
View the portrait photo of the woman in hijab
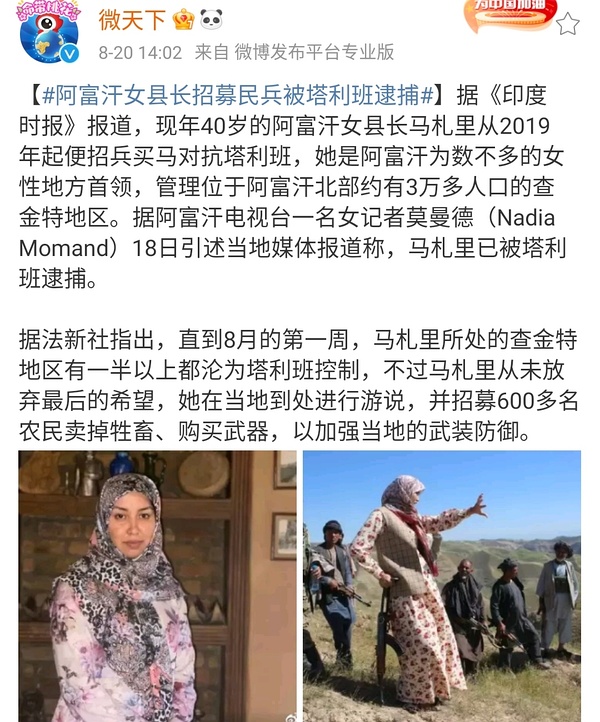pos(157,586)
